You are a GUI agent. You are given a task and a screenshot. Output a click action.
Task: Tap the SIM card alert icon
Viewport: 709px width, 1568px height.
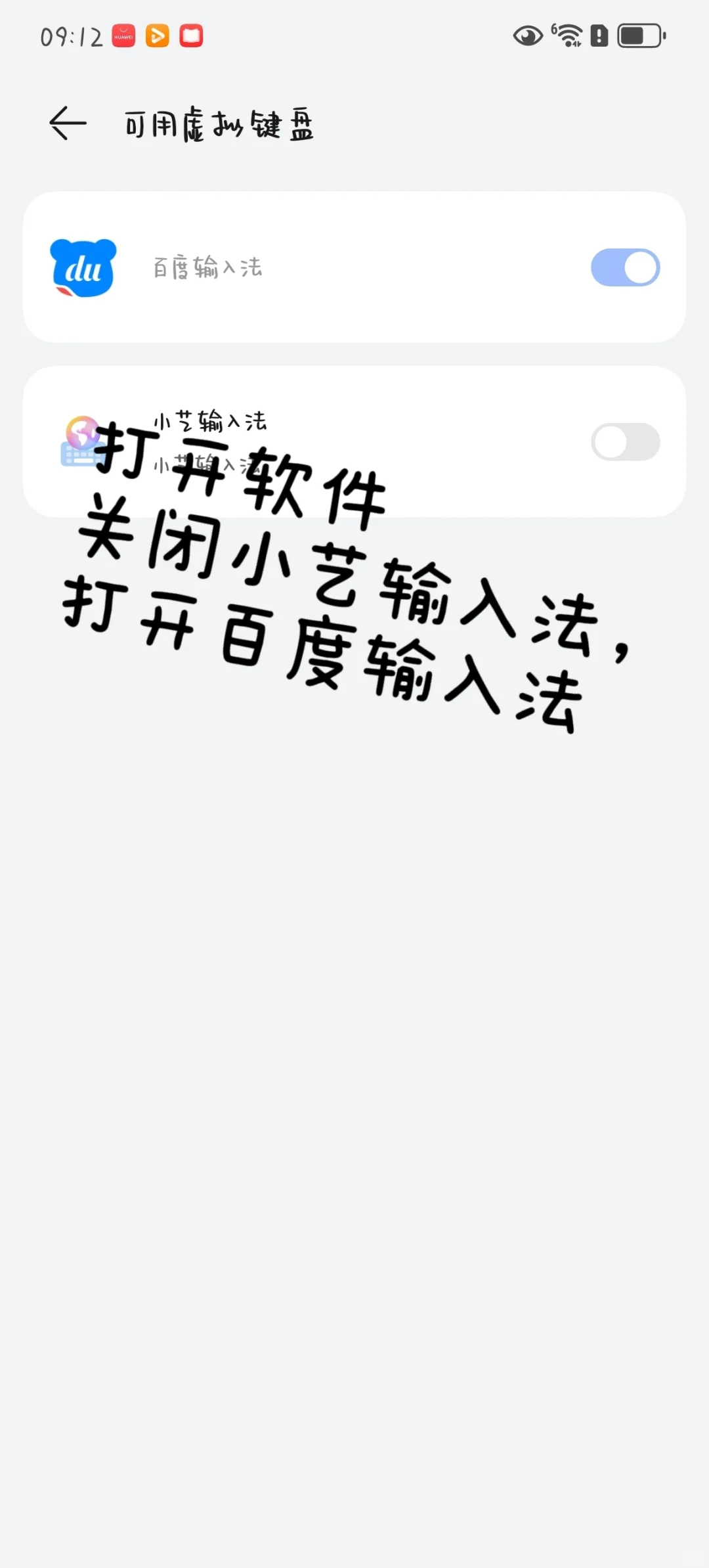point(599,36)
